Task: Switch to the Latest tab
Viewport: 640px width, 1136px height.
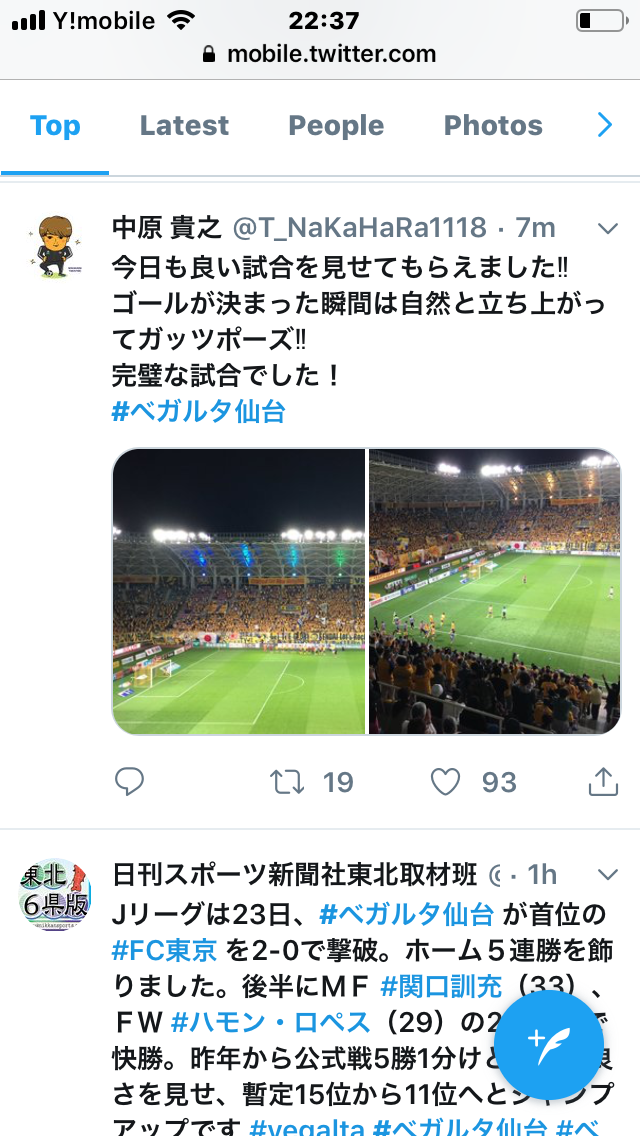Action: tap(184, 126)
